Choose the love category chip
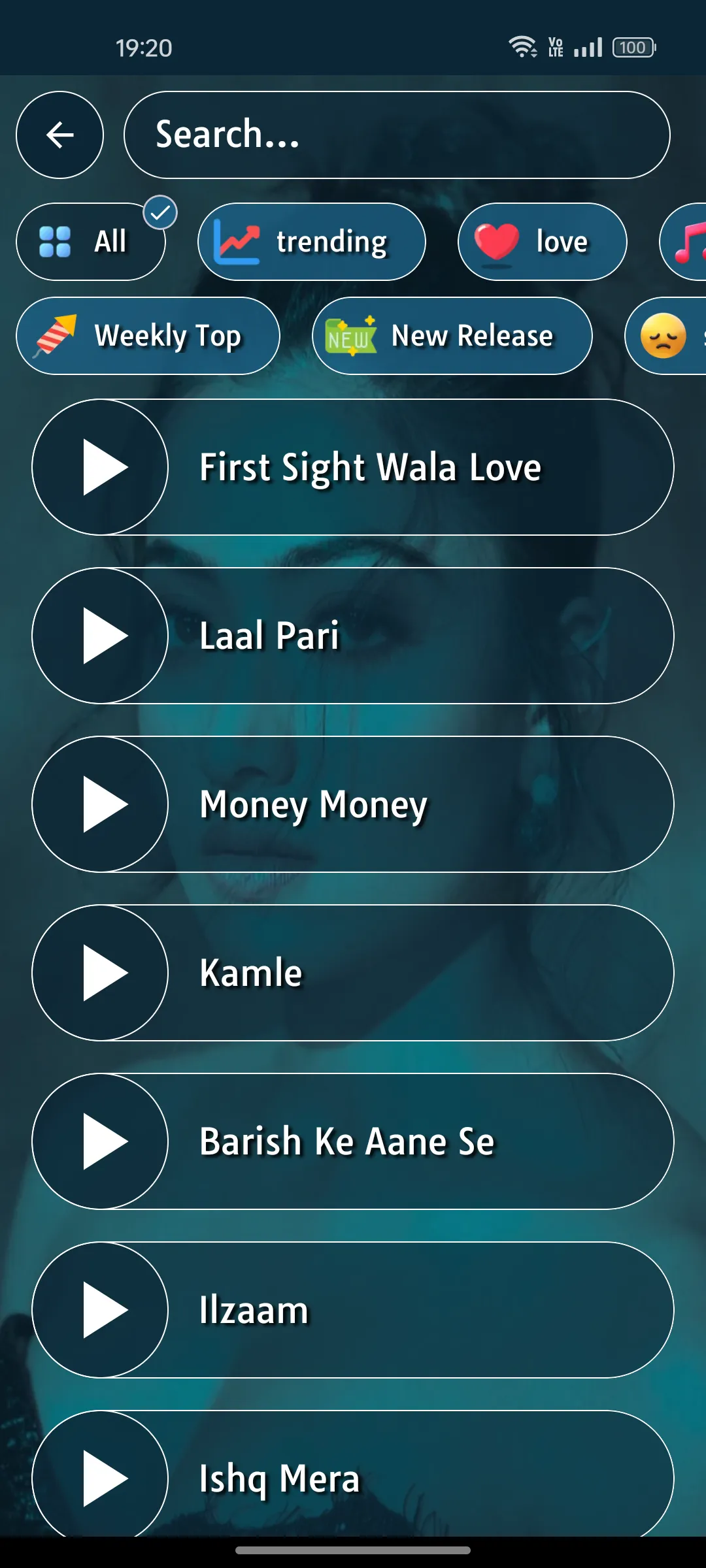The width and height of the screenshot is (706, 1568). pyautogui.click(x=542, y=242)
